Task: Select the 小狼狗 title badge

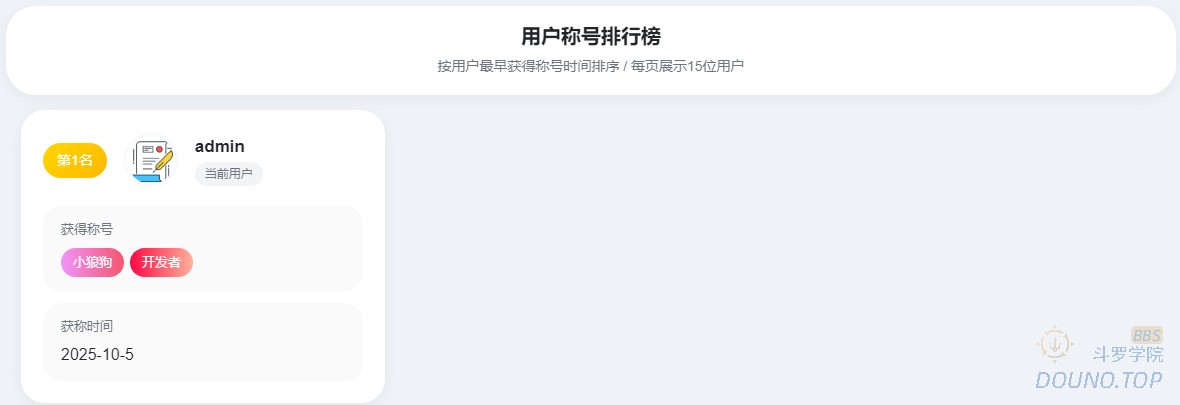Action: coord(92,262)
